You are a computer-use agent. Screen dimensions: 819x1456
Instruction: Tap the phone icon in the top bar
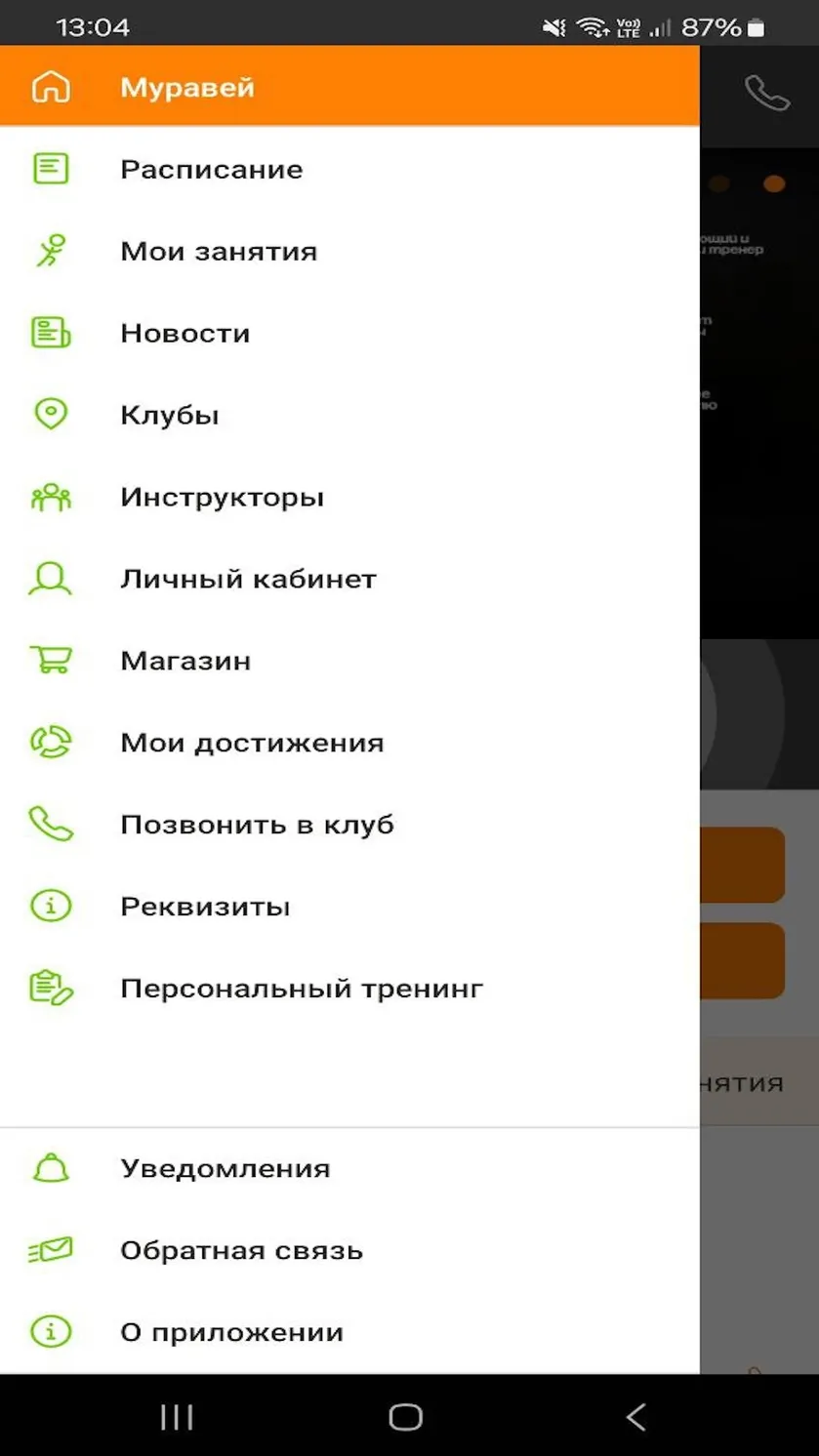point(767,93)
